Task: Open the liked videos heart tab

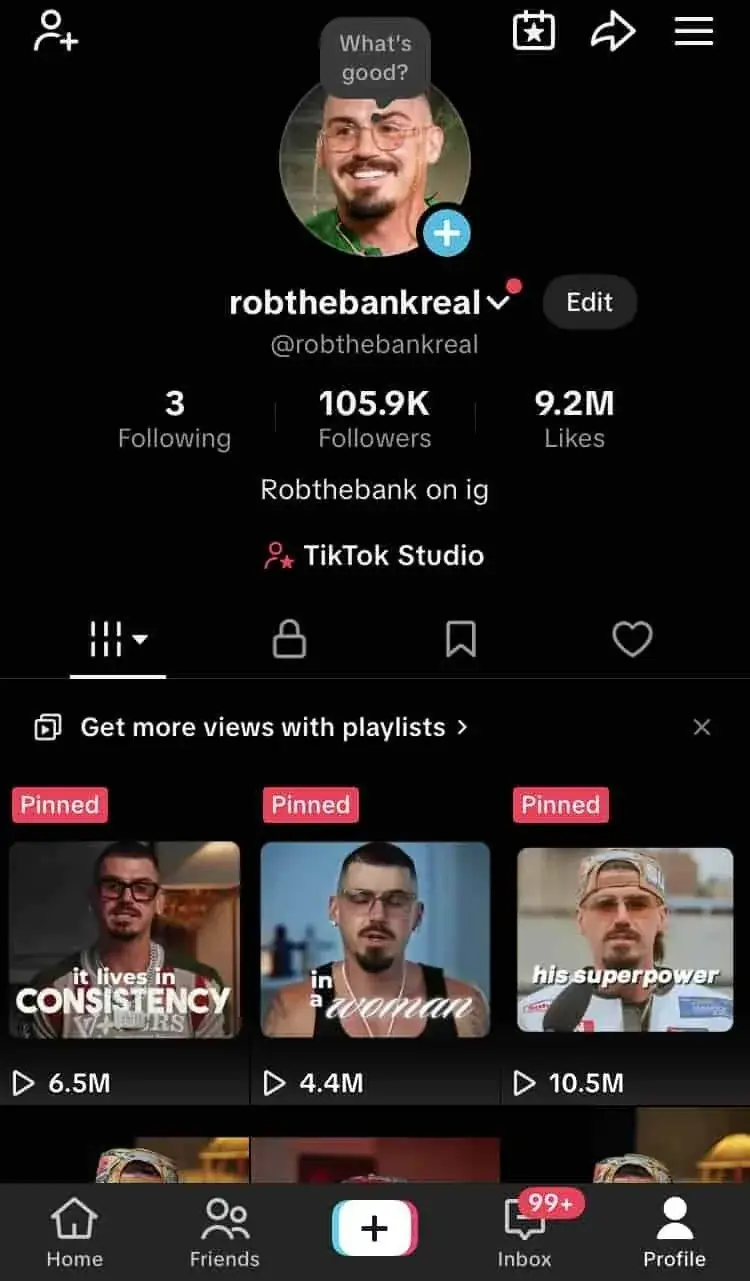Action: coord(632,638)
